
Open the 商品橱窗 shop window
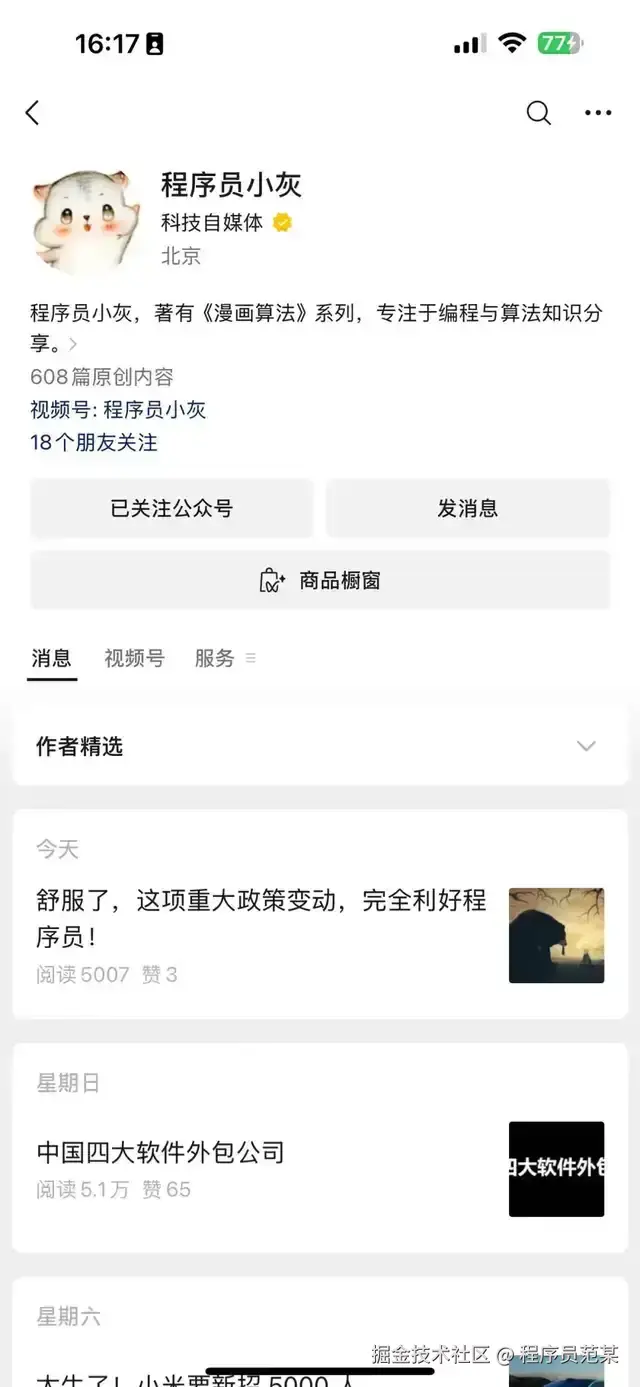(320, 580)
